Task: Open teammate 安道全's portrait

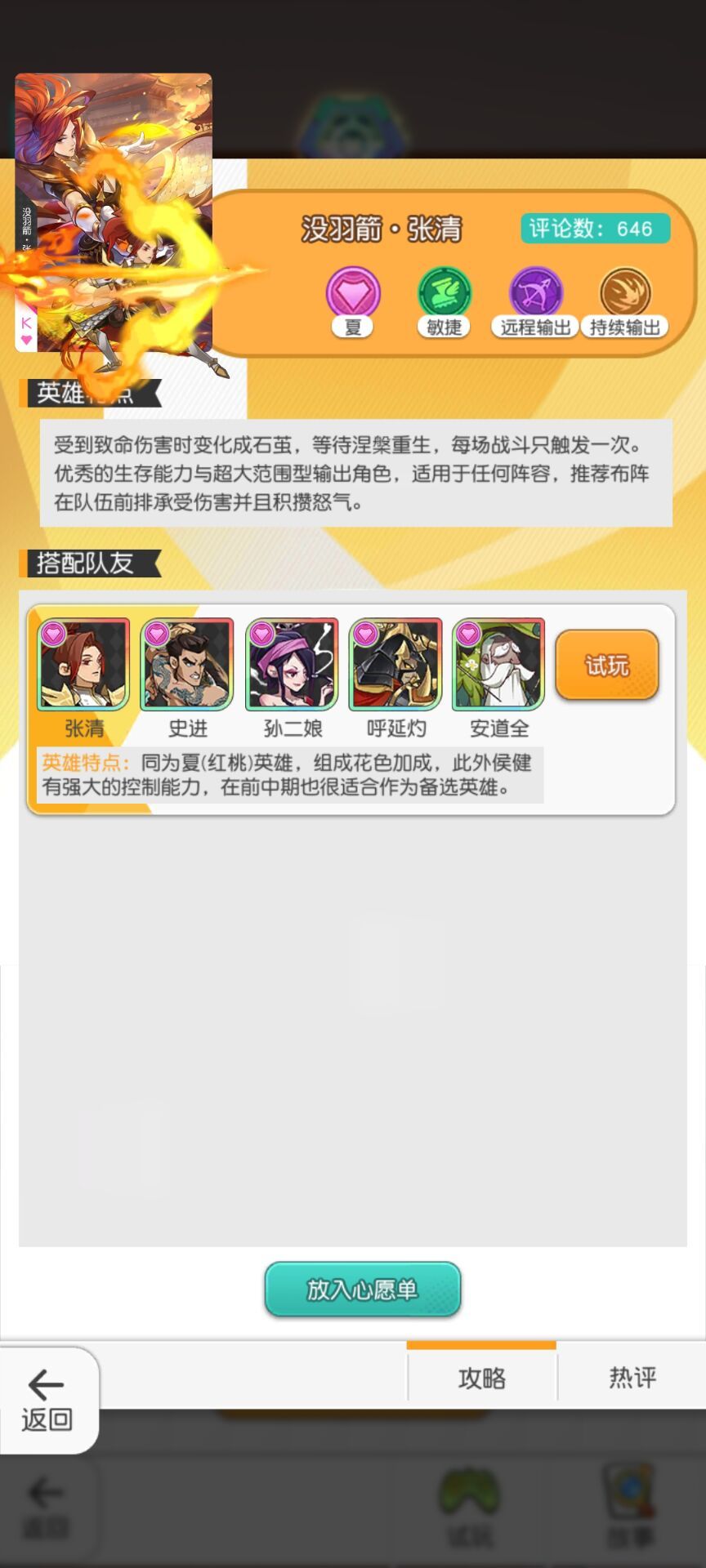Action: click(x=498, y=664)
